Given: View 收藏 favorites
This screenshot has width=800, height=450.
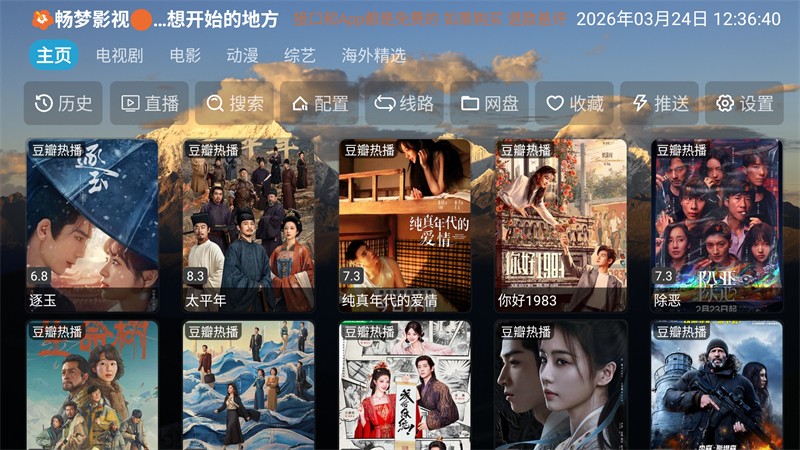Looking at the screenshot, I should pos(575,103).
